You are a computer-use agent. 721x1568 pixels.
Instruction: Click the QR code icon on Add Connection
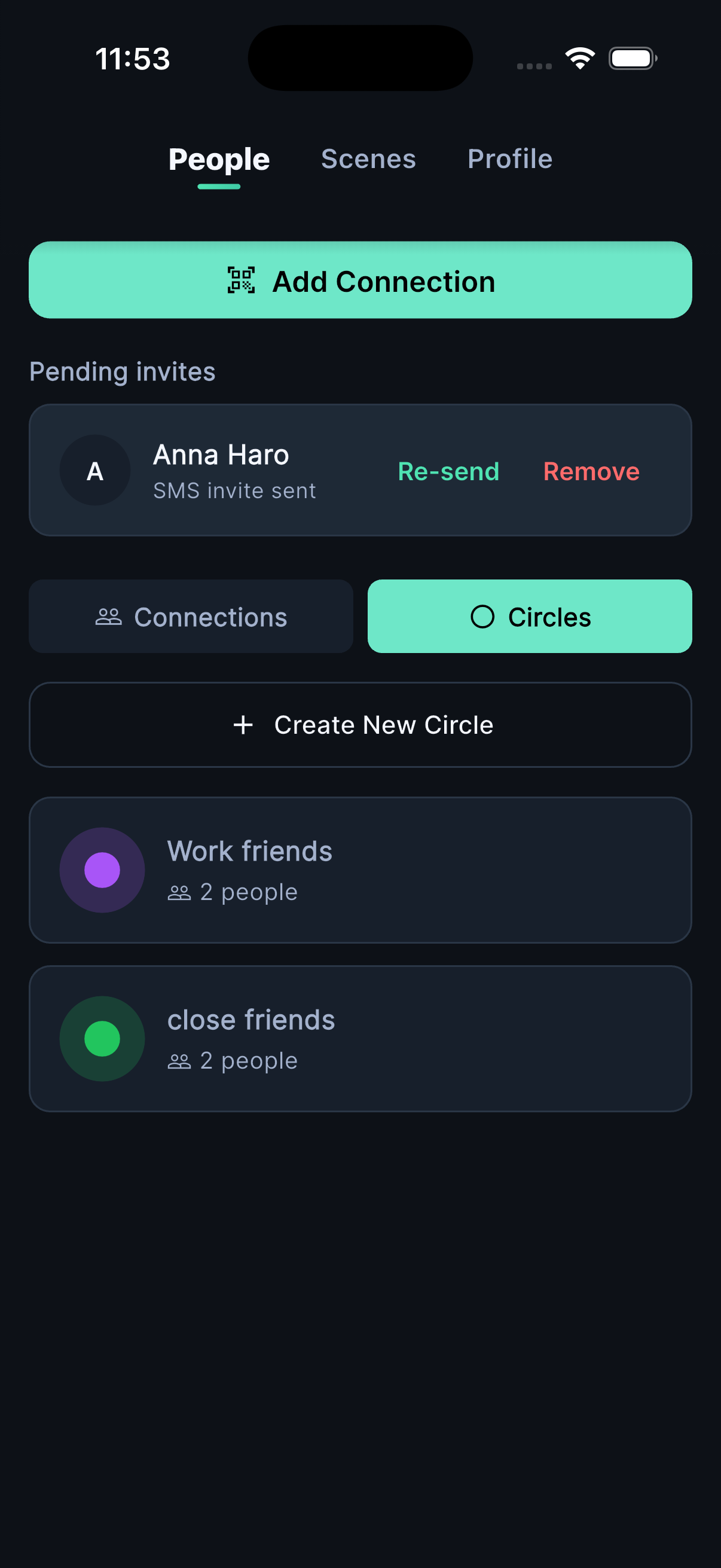point(242,280)
